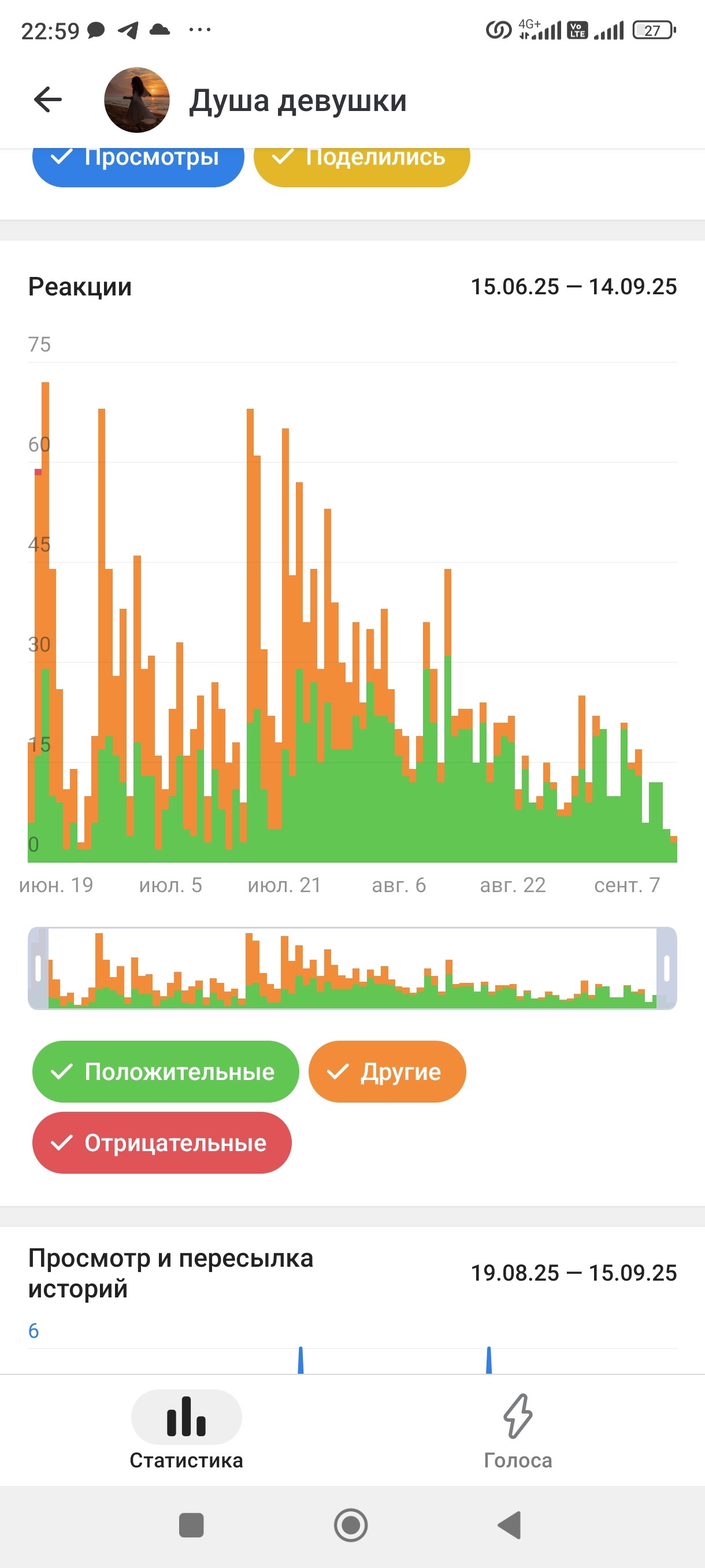Viewport: 705px width, 1568px height.
Task: Switch to the Голоса tab
Action: pyautogui.click(x=518, y=1432)
